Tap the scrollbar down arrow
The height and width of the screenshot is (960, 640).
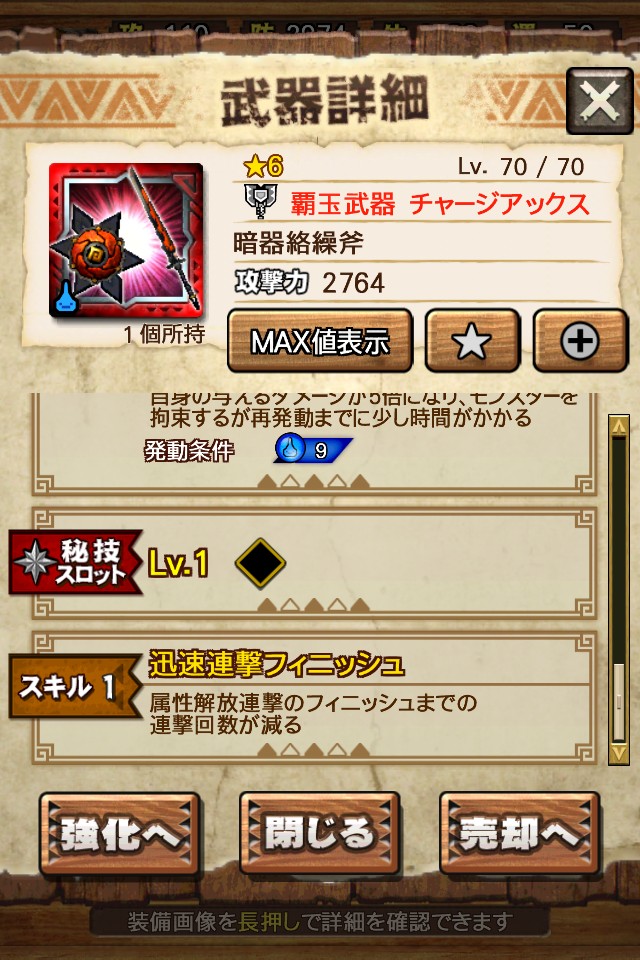pos(619,751)
